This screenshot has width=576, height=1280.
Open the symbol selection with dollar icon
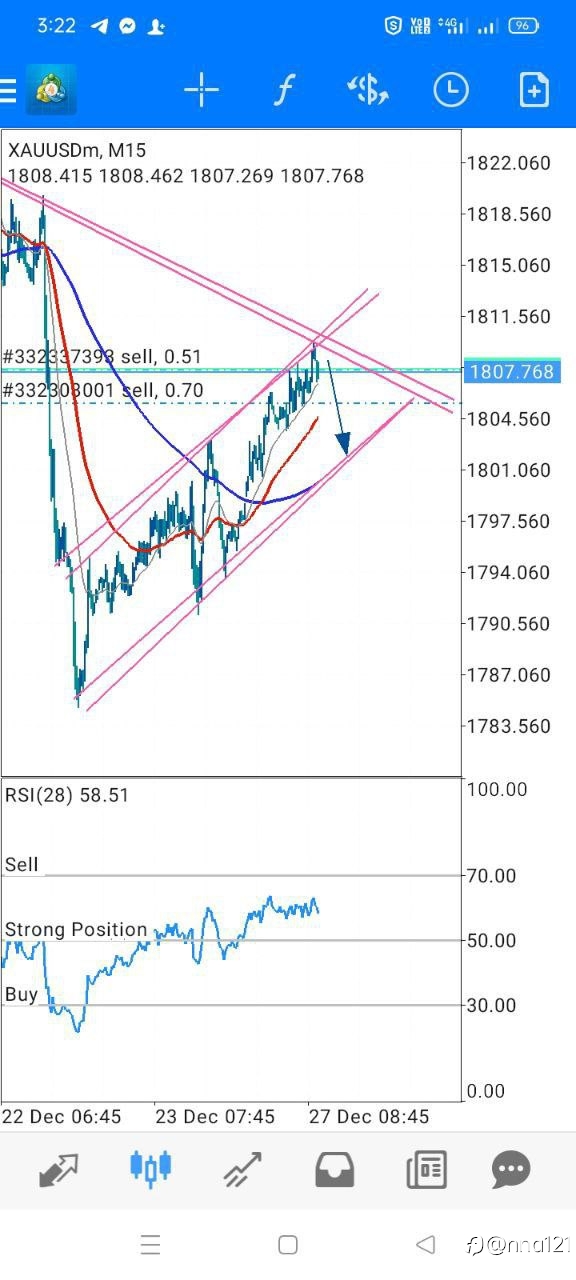[x=367, y=91]
